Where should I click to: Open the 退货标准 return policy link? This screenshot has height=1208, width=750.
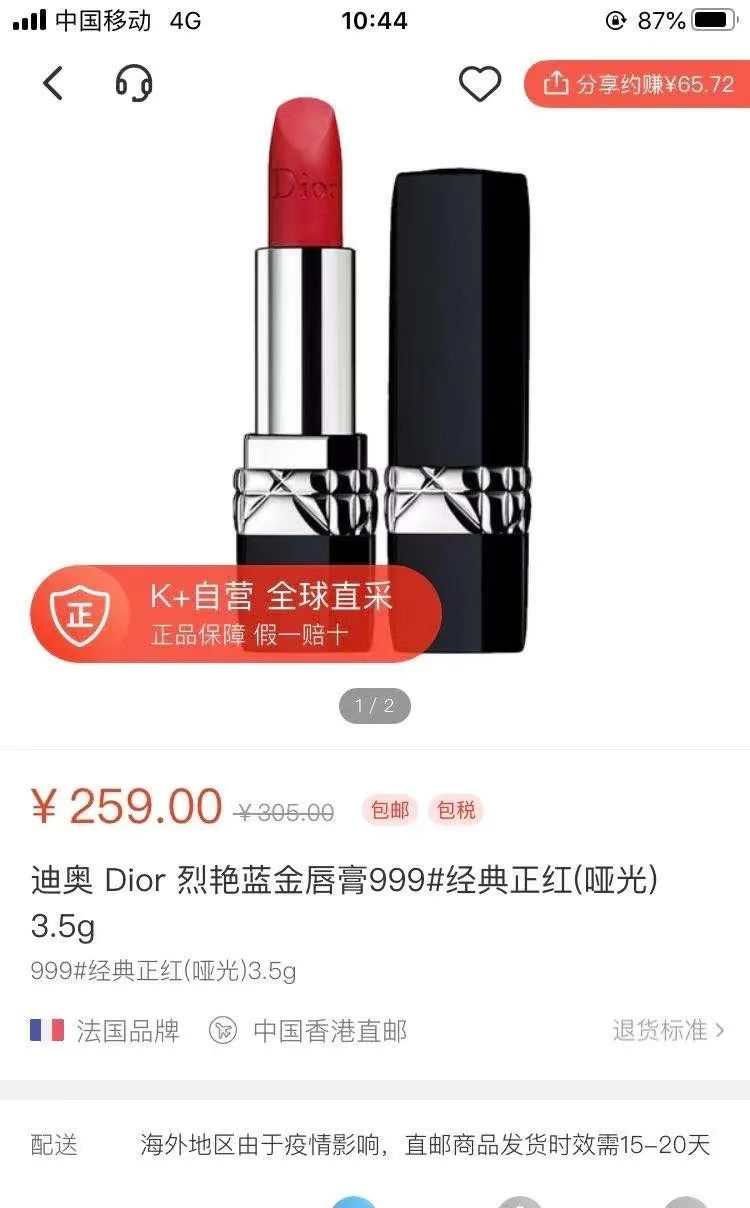point(662,1030)
